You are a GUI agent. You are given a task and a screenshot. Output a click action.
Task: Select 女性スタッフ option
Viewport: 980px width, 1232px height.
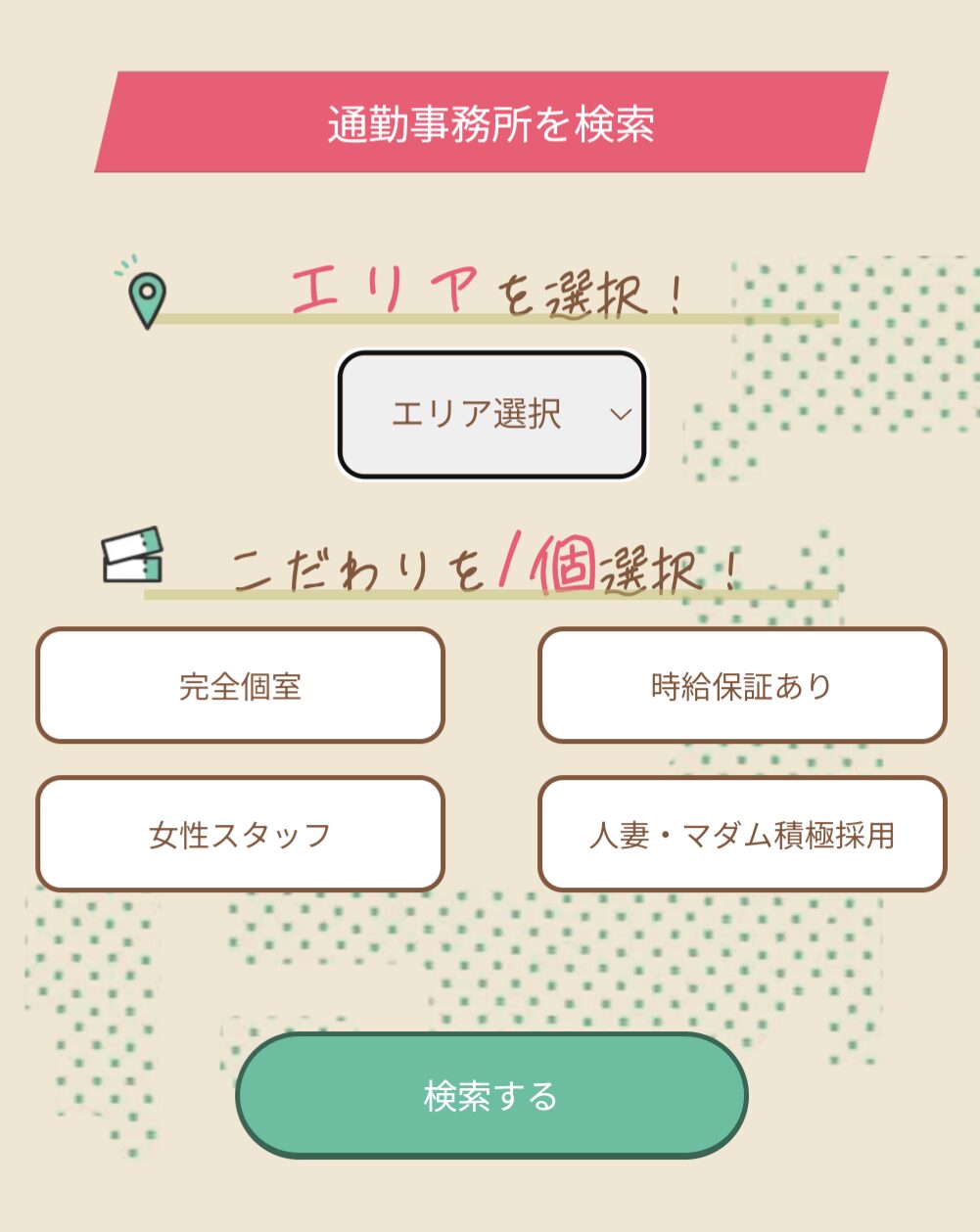(x=240, y=835)
